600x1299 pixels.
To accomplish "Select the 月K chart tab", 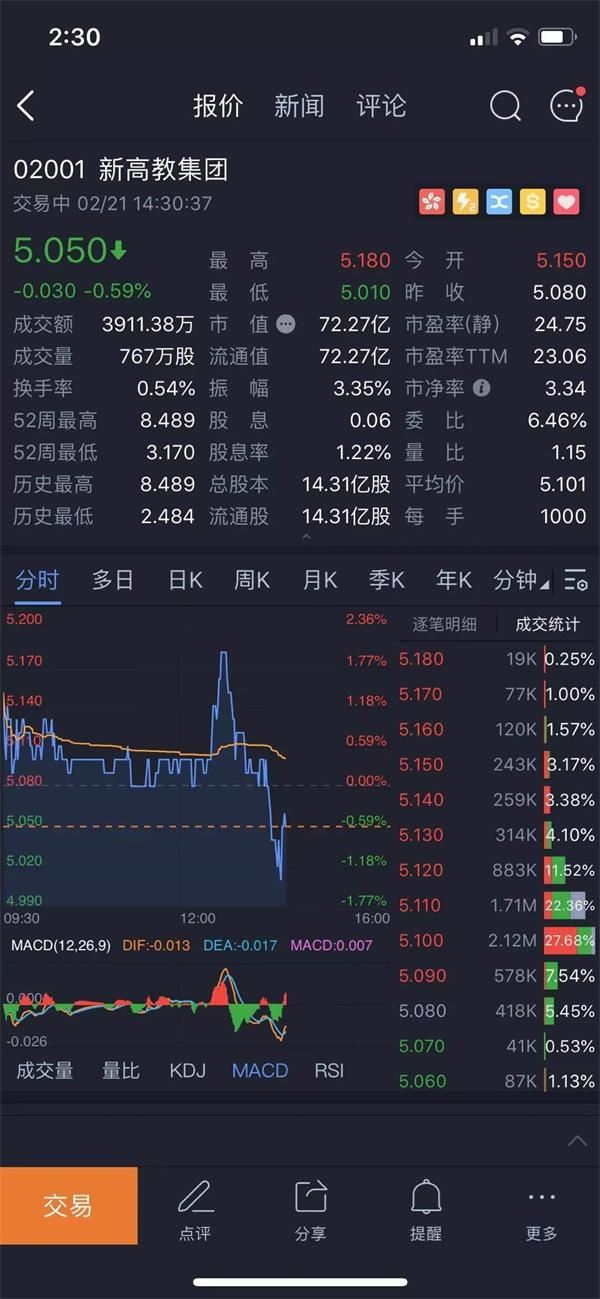I will (320, 580).
